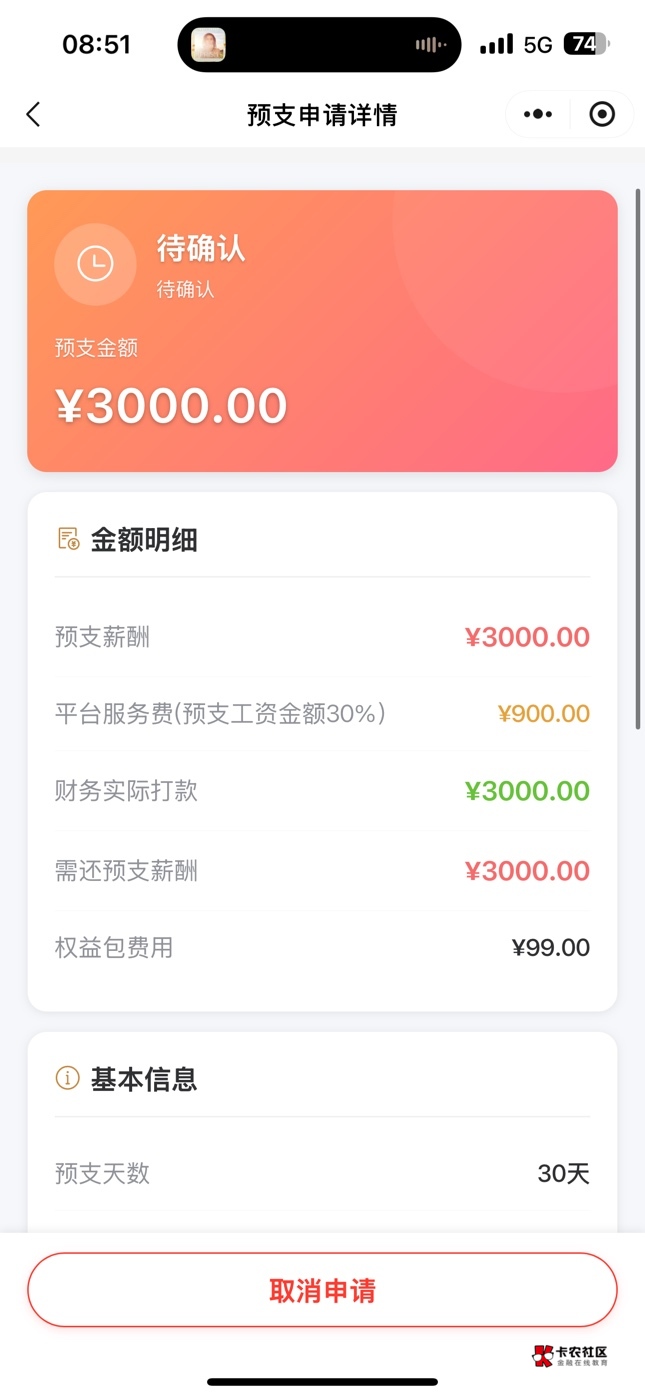Open the mini program more options menu
This screenshot has width=645, height=1398.
tap(538, 115)
